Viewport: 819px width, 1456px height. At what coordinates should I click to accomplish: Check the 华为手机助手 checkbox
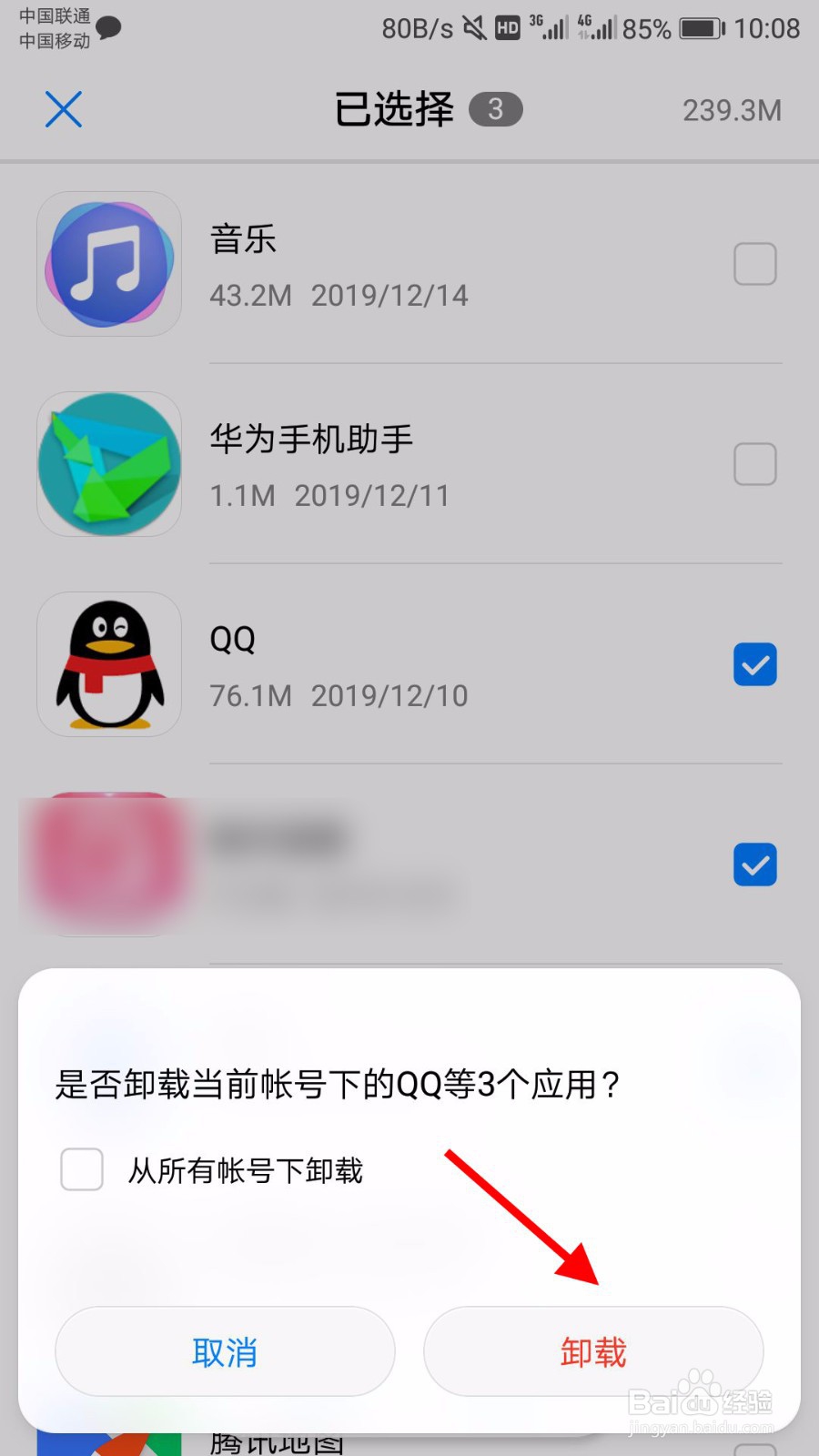[755, 464]
